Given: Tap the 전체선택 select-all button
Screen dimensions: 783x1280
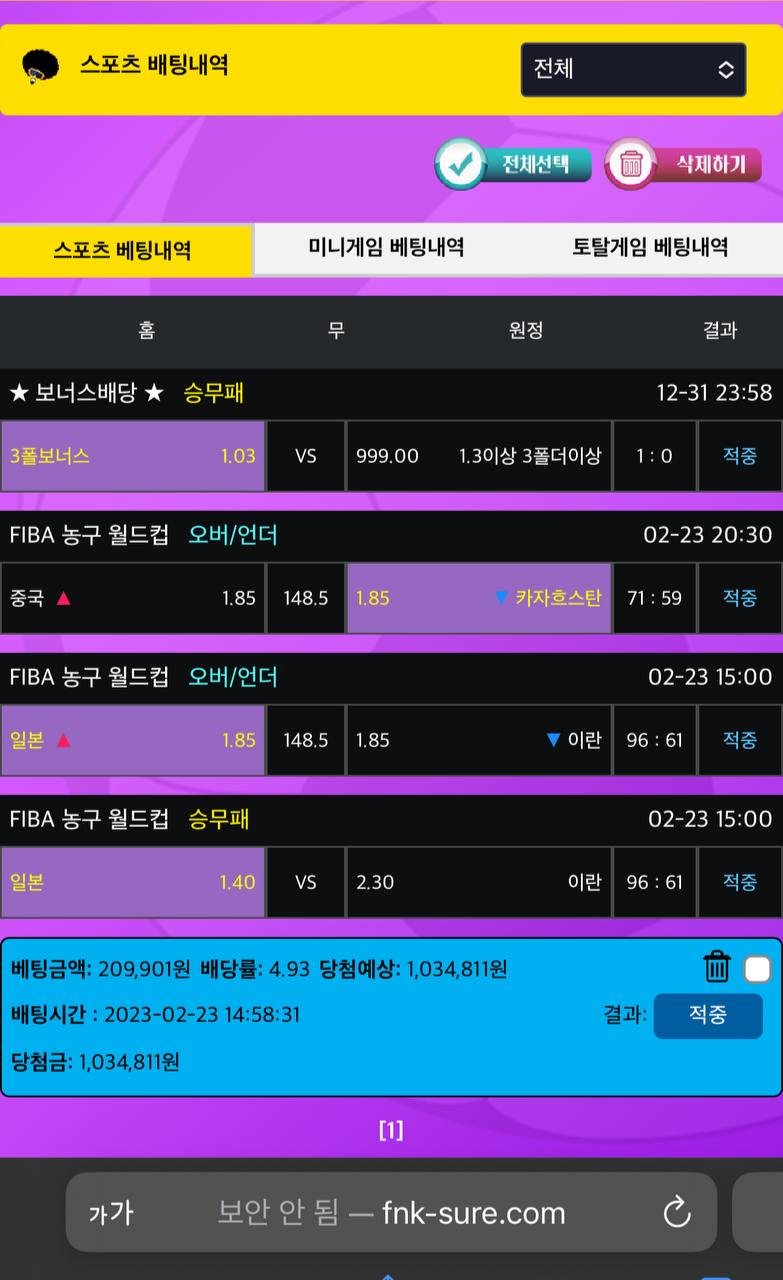Looking at the screenshot, I should point(513,164).
